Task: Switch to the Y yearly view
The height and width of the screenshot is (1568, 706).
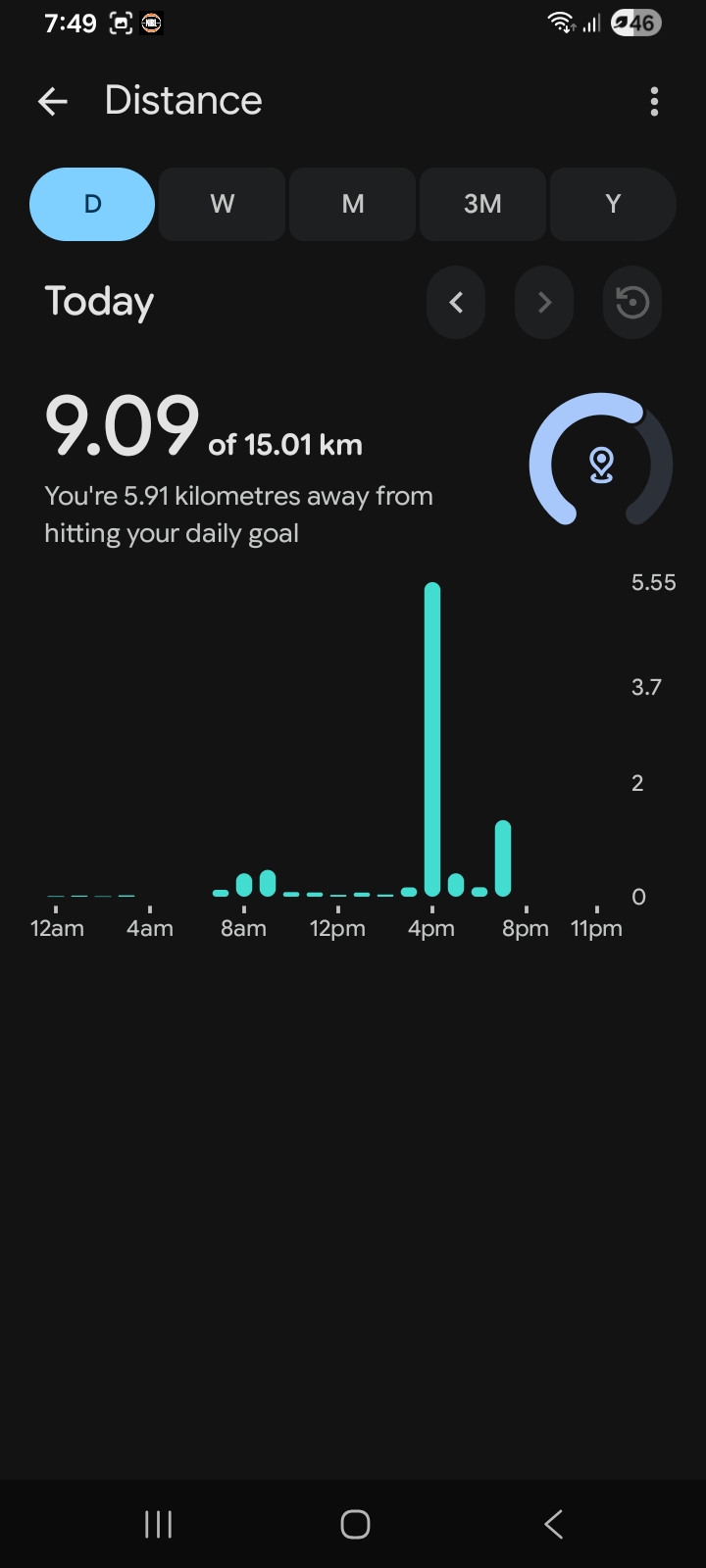Action: [613, 204]
